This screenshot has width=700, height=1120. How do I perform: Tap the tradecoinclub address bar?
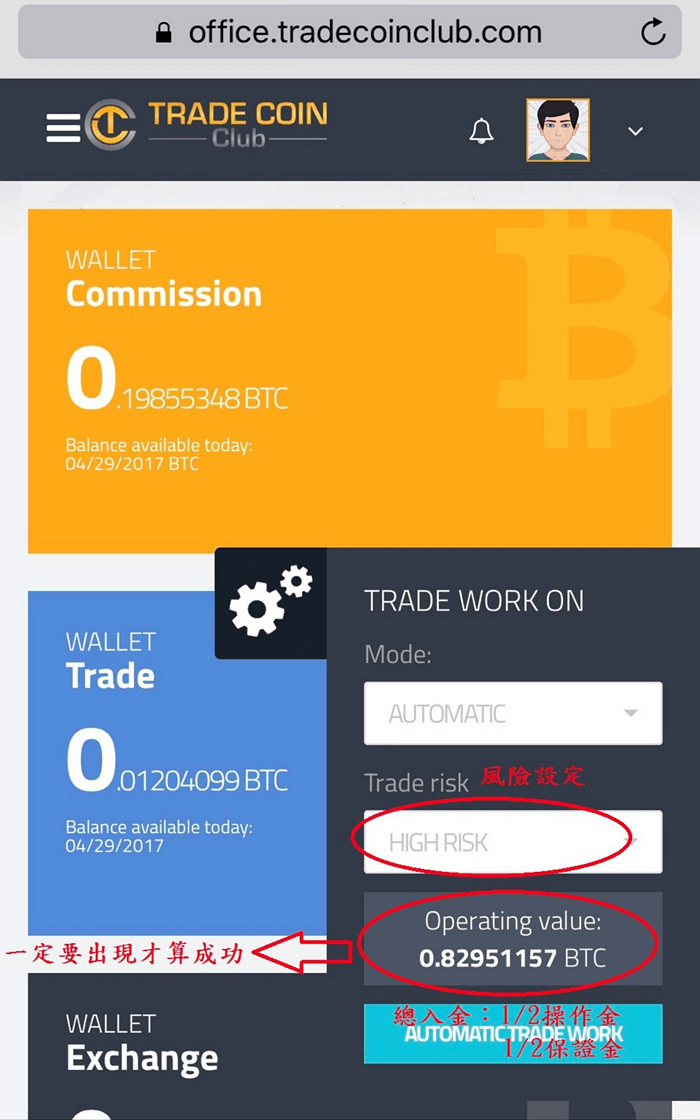coord(350,32)
